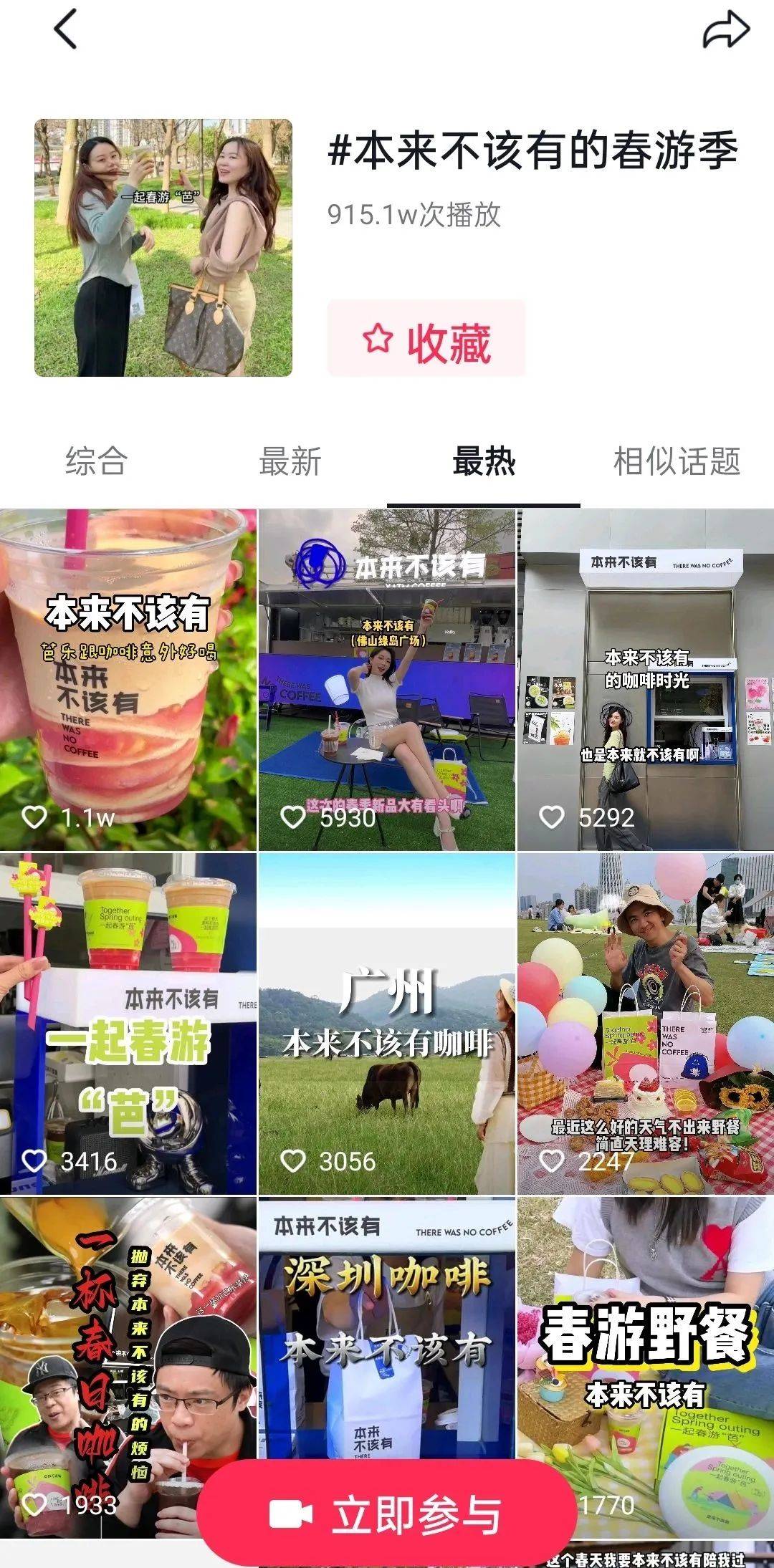Open the topic cover image of two women
This screenshot has width=774, height=1568.
click(163, 248)
